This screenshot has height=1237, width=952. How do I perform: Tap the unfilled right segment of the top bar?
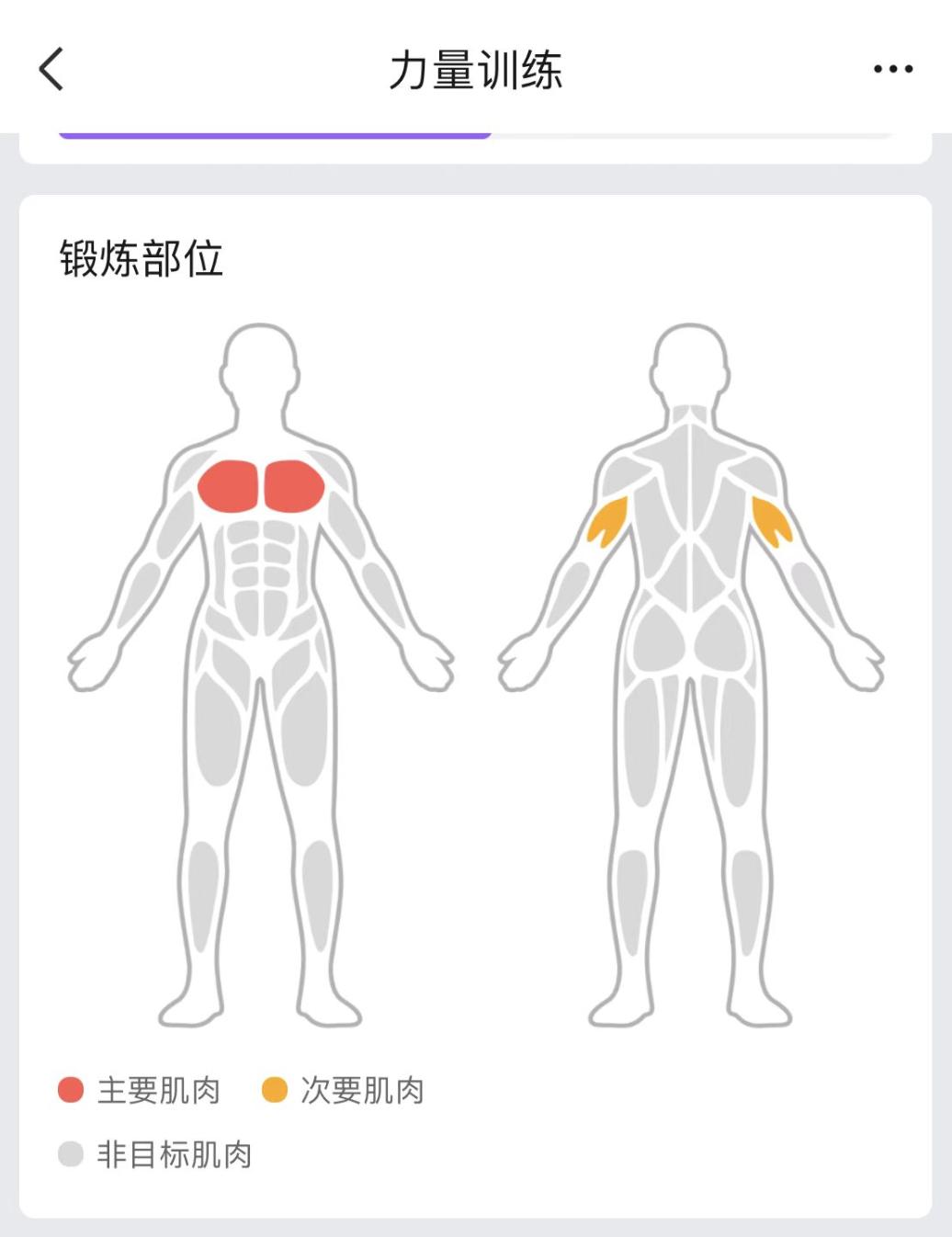(x=708, y=134)
